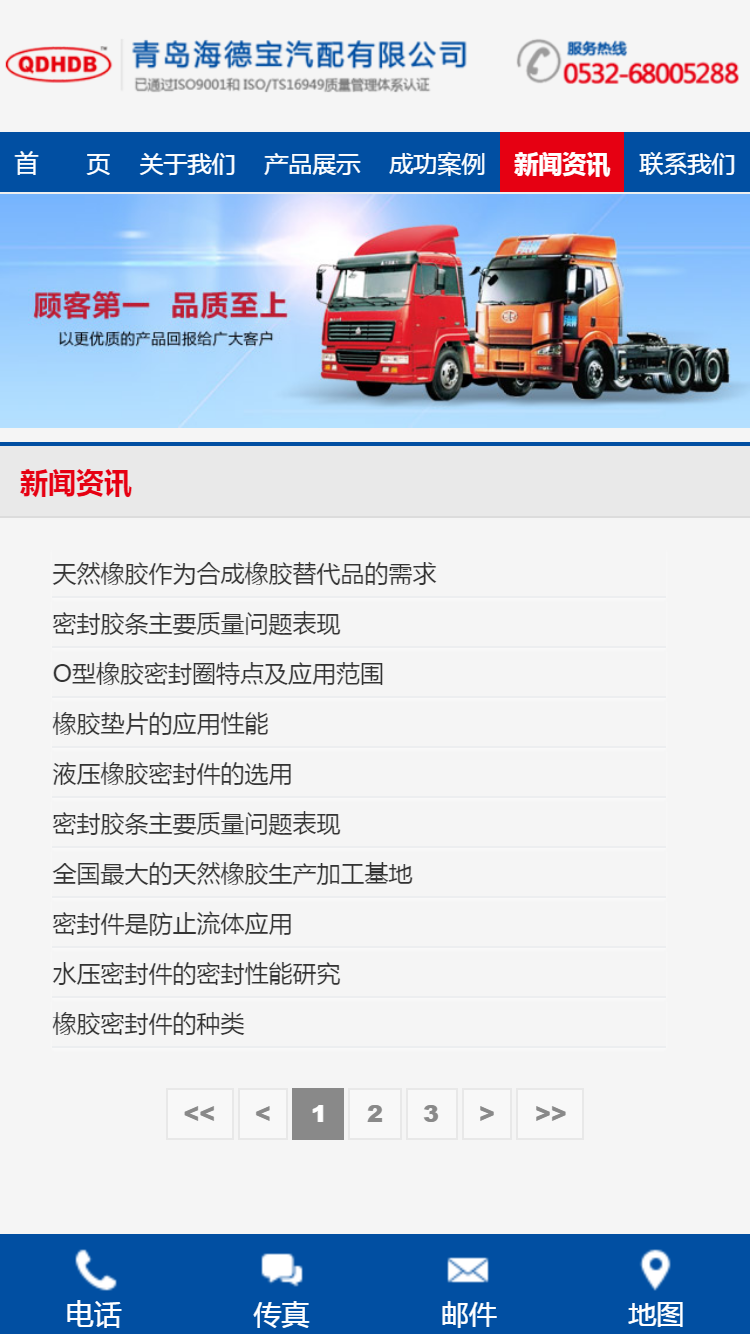
Task: Jump to last page with >> button
Action: point(549,1113)
